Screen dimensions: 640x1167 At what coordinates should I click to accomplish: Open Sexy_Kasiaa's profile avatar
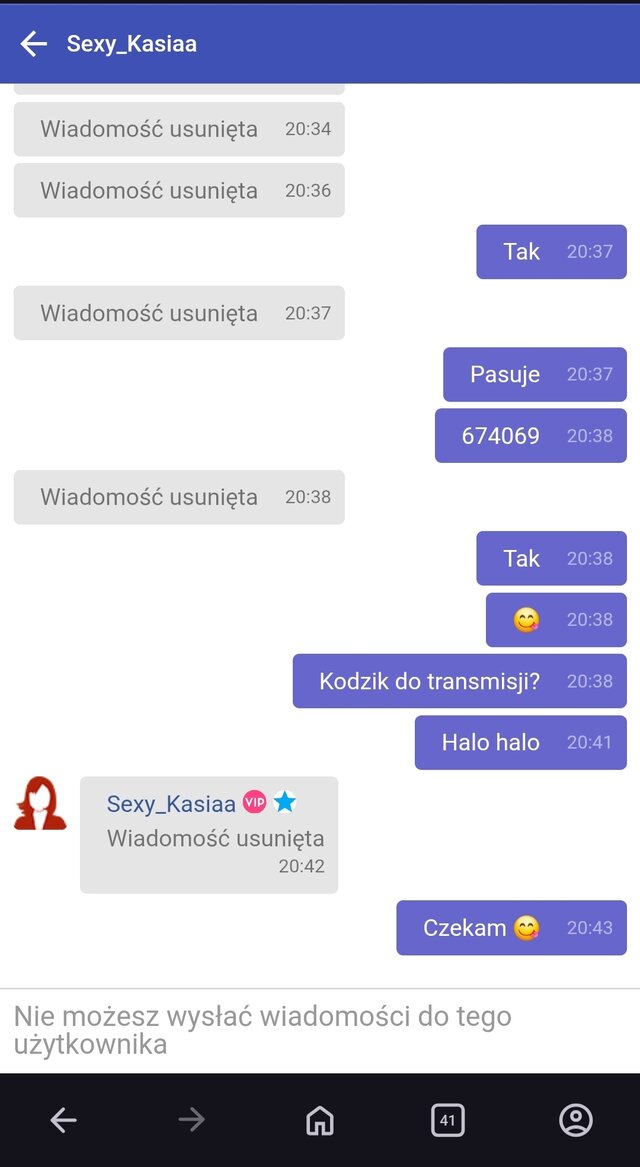pos(40,804)
